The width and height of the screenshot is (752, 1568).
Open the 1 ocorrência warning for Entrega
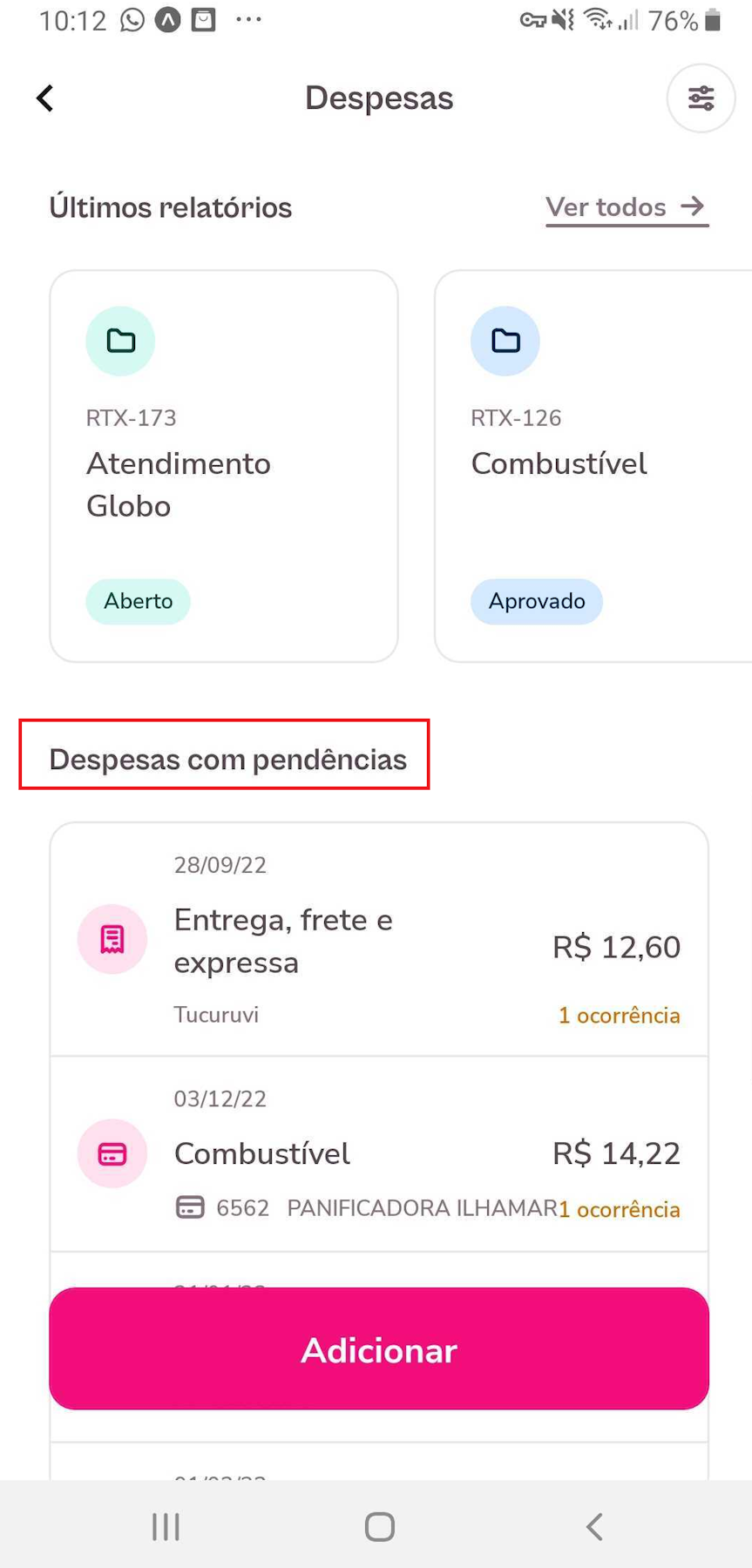[x=619, y=1015]
